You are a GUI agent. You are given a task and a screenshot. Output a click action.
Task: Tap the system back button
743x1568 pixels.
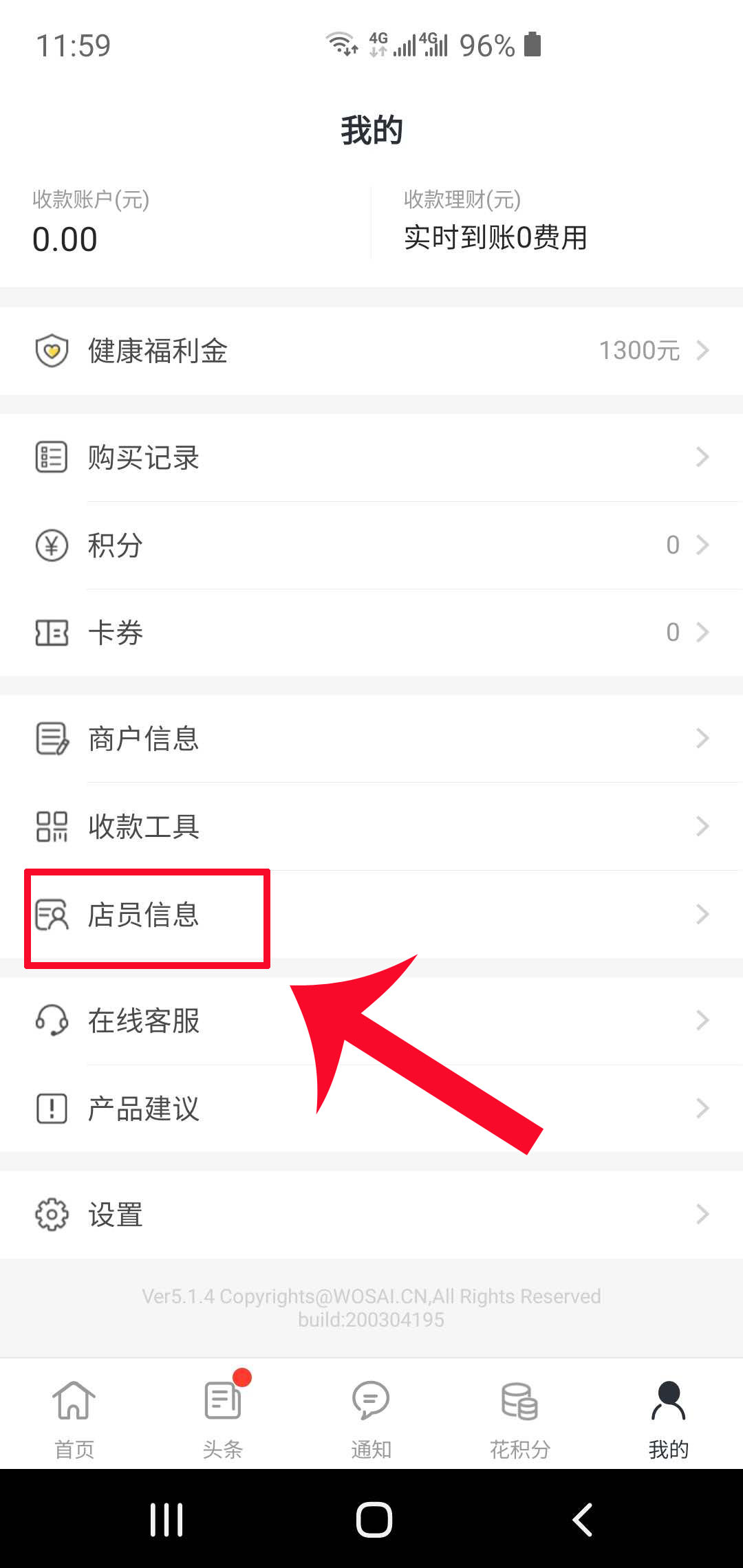click(x=582, y=1519)
